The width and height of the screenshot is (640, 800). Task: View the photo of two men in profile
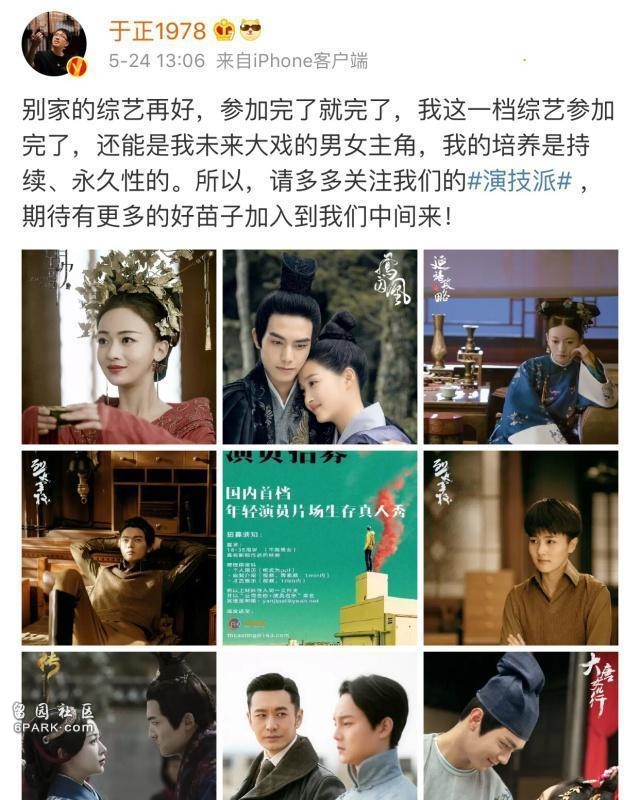pyautogui.click(x=320, y=726)
